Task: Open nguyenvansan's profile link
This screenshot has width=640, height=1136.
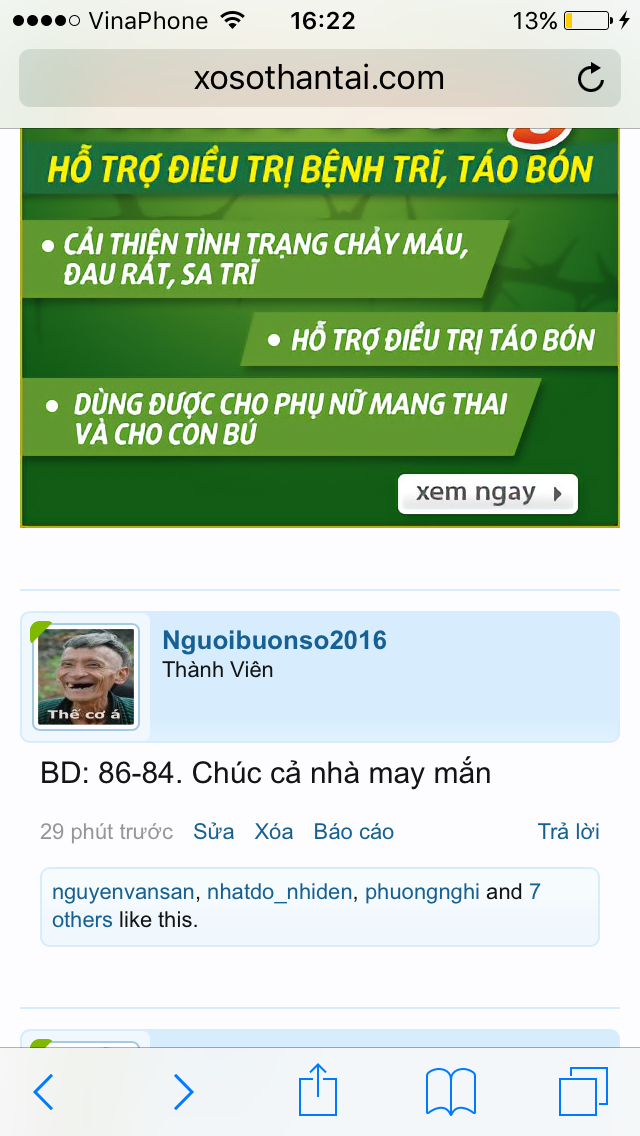Action: [122, 892]
